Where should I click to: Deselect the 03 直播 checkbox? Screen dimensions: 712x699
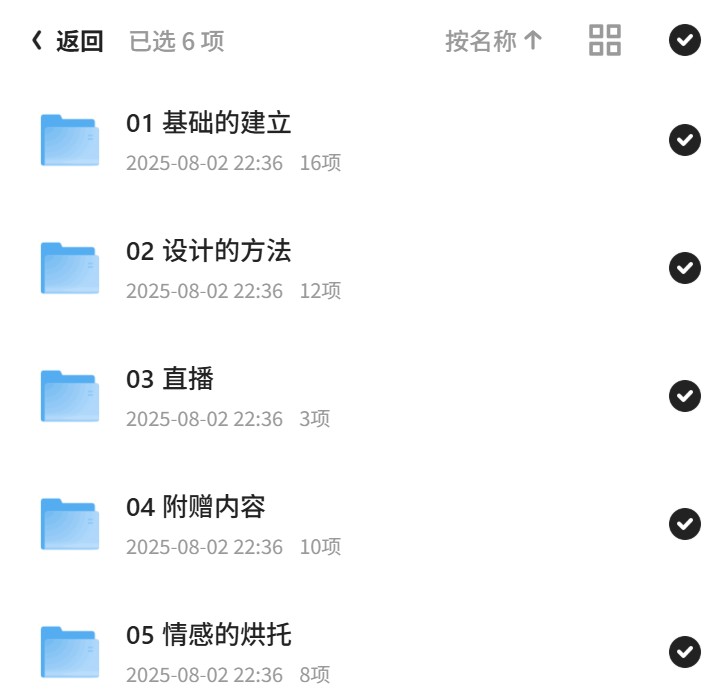click(x=685, y=396)
